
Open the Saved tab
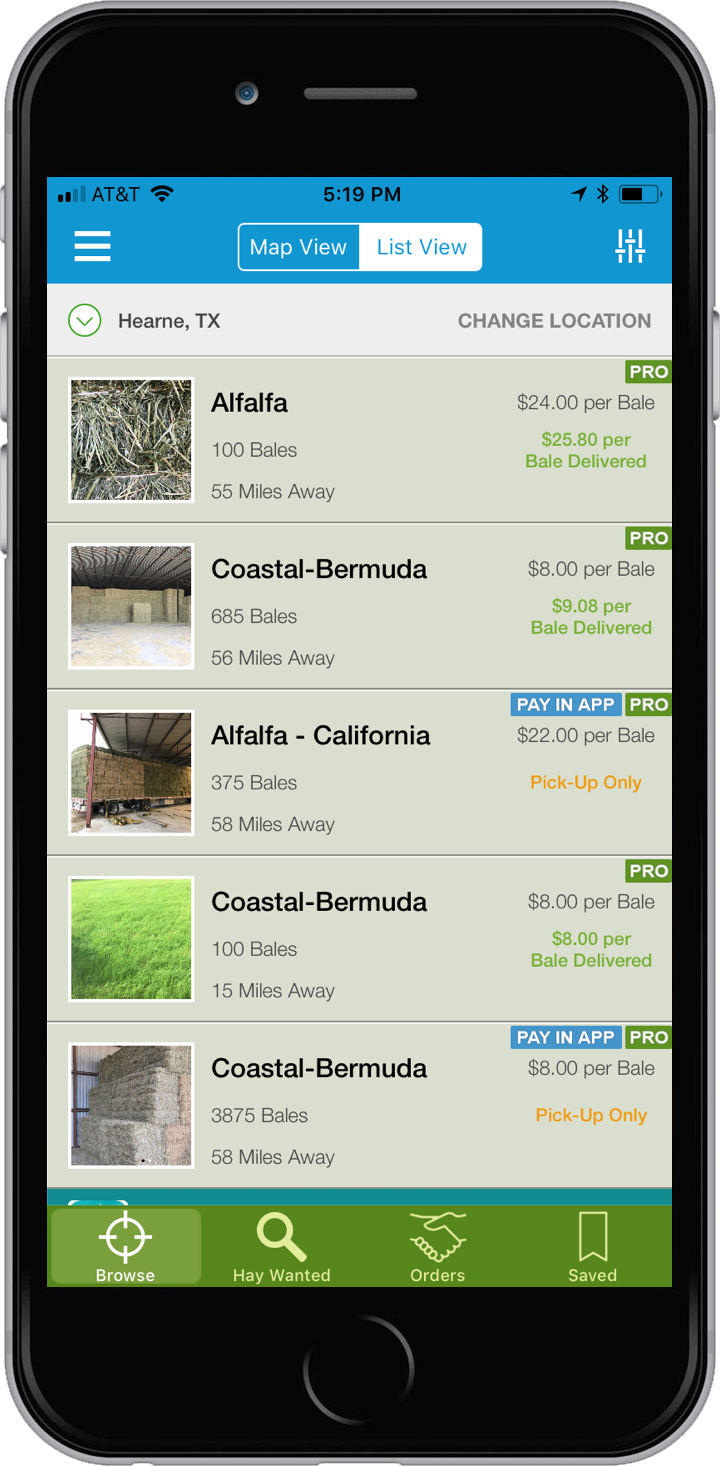(x=592, y=1247)
